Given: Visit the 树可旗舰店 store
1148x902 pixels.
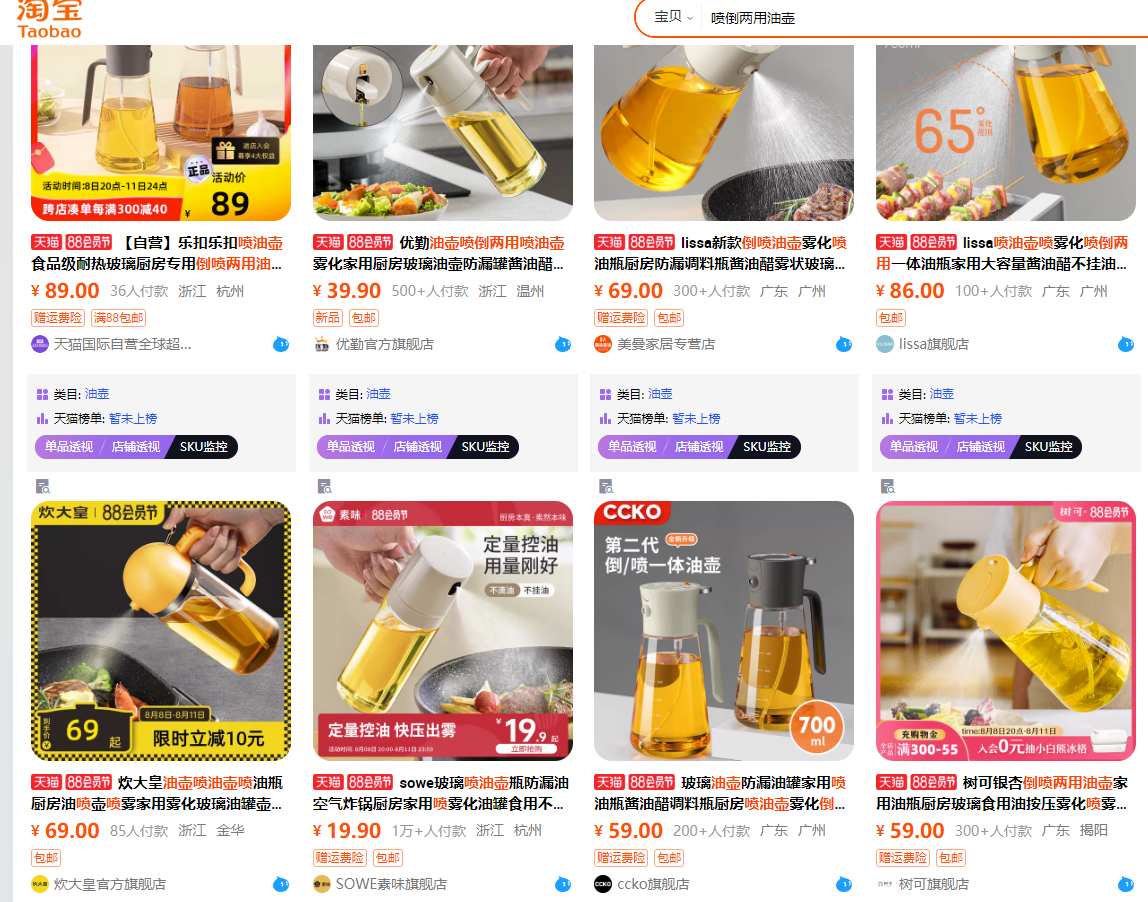Looking at the screenshot, I should [x=933, y=884].
